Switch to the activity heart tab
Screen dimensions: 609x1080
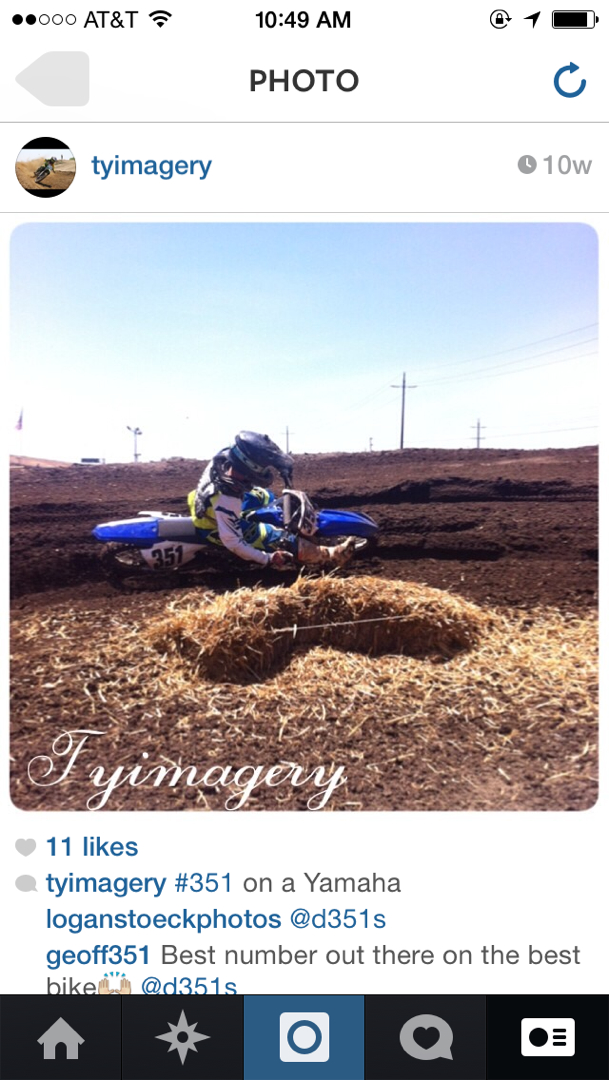[x=426, y=1037]
